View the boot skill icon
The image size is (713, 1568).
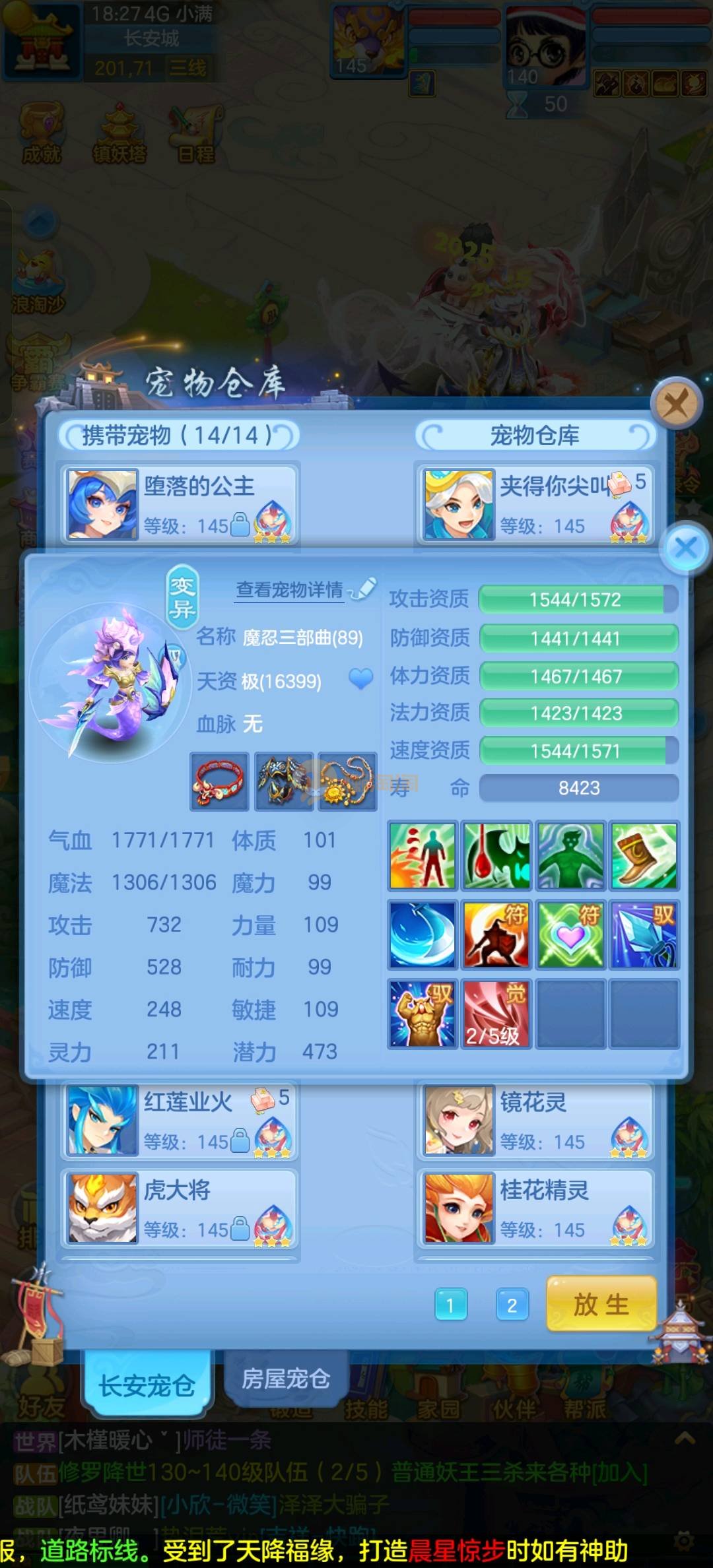[644, 856]
